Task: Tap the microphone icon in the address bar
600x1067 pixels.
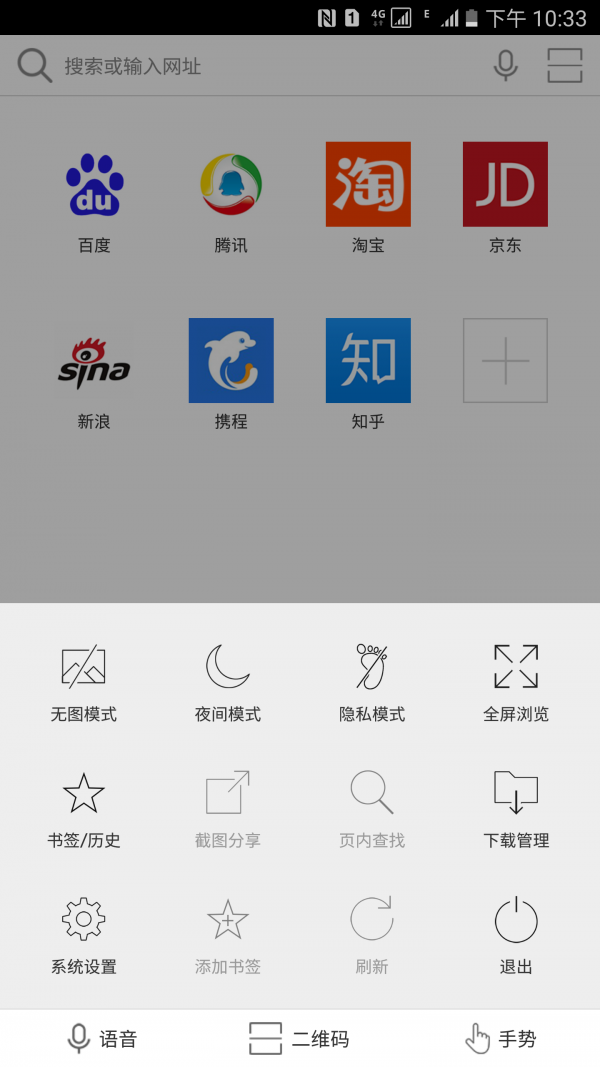Action: (x=506, y=66)
